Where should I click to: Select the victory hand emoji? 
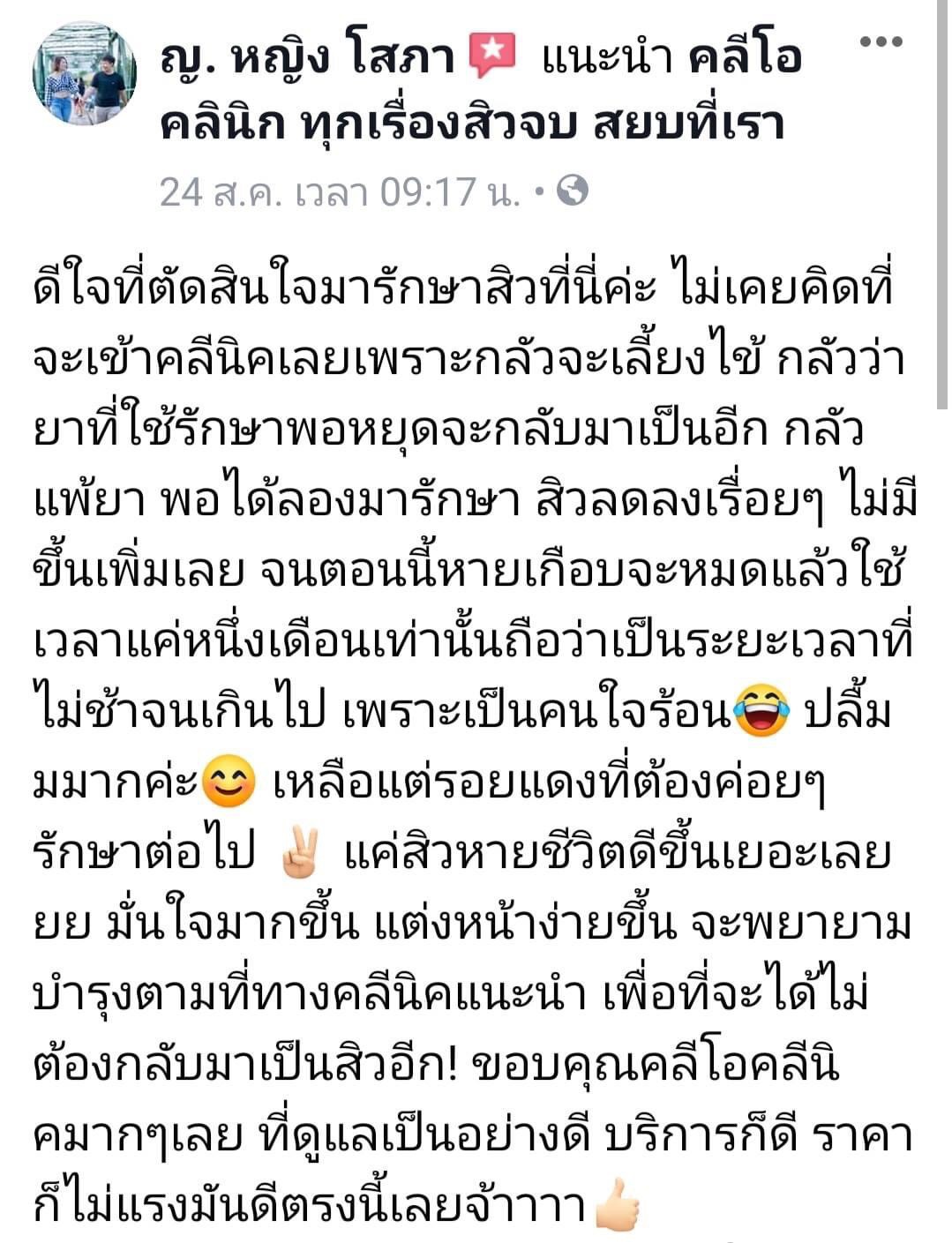pyautogui.click(x=300, y=850)
